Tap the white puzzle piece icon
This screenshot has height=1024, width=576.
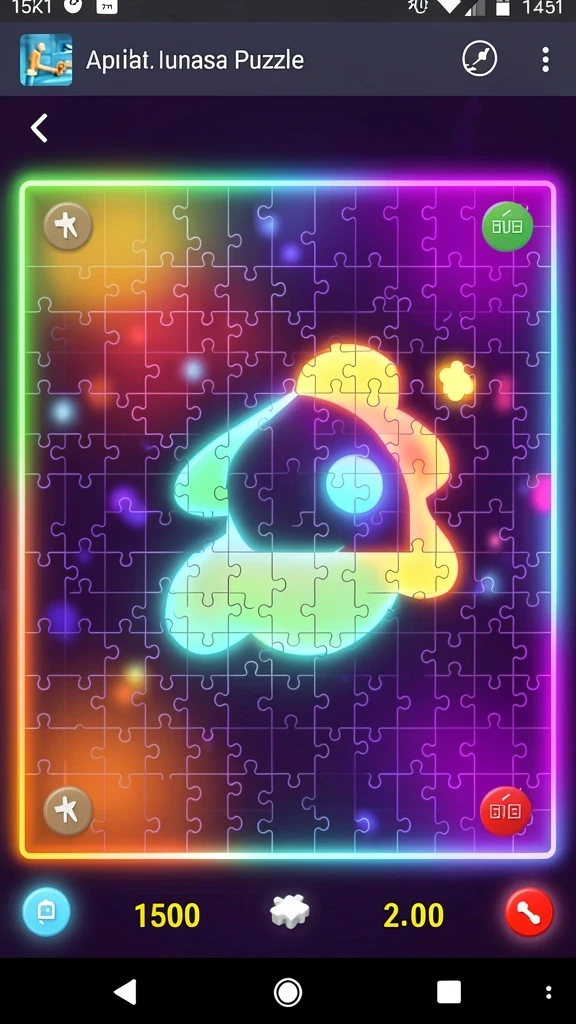coord(290,911)
